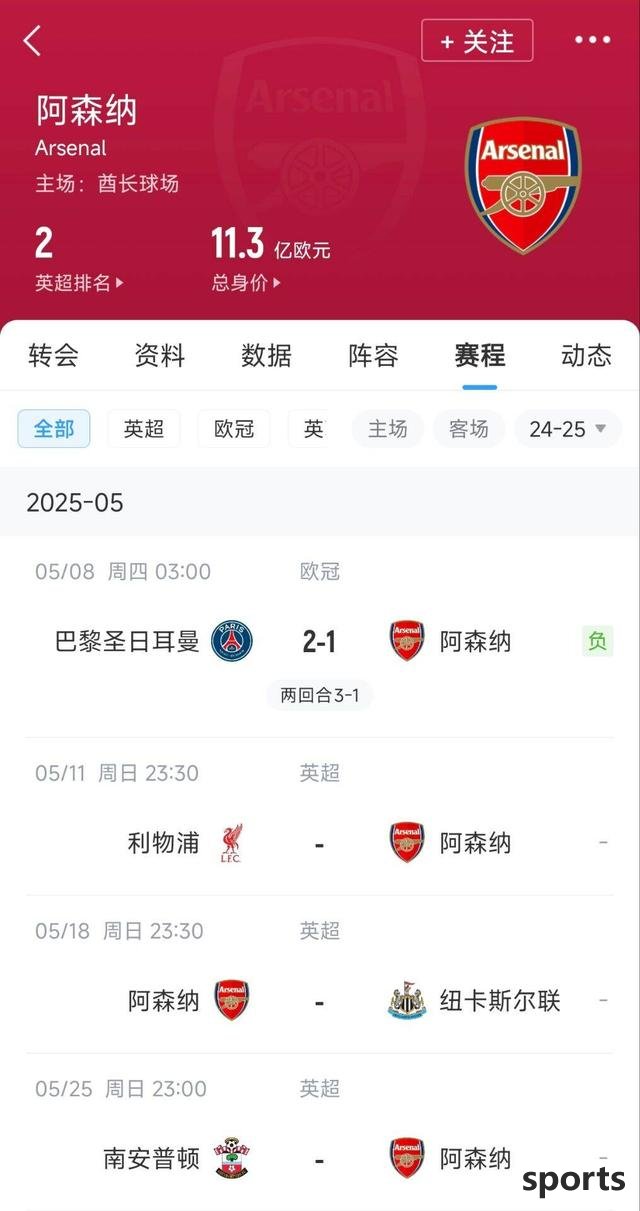Follow Arsenal with the 关注 button
This screenshot has width=640, height=1211.
477,41
